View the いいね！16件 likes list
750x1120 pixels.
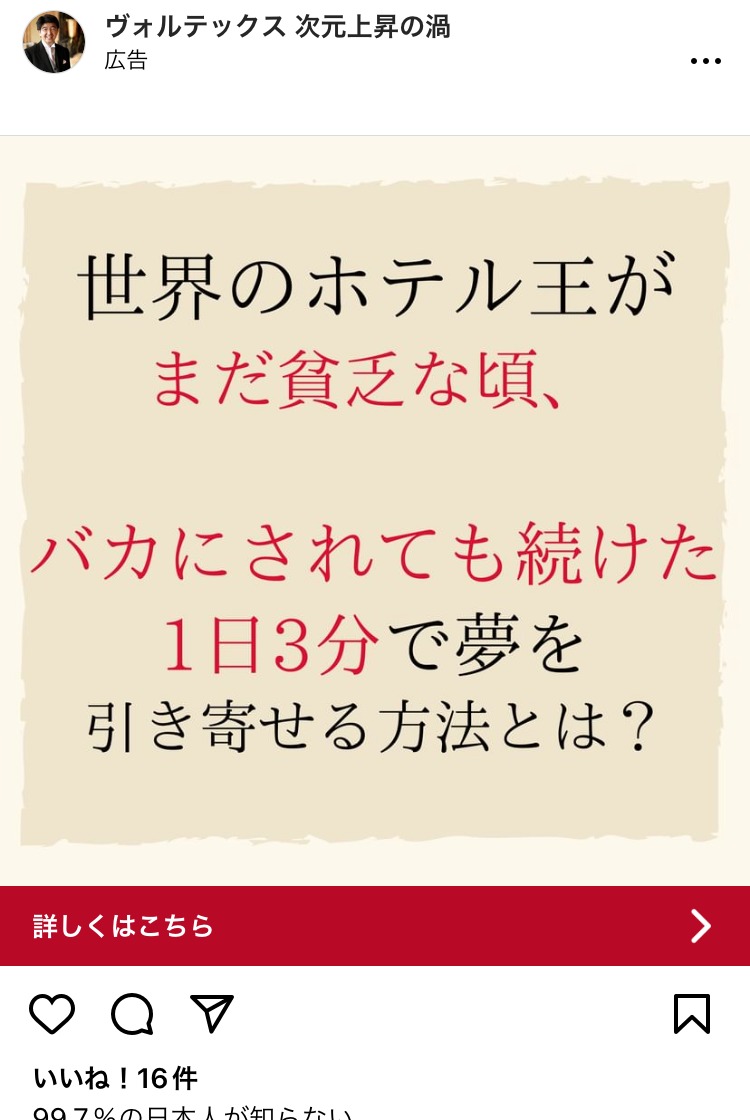(116, 1079)
